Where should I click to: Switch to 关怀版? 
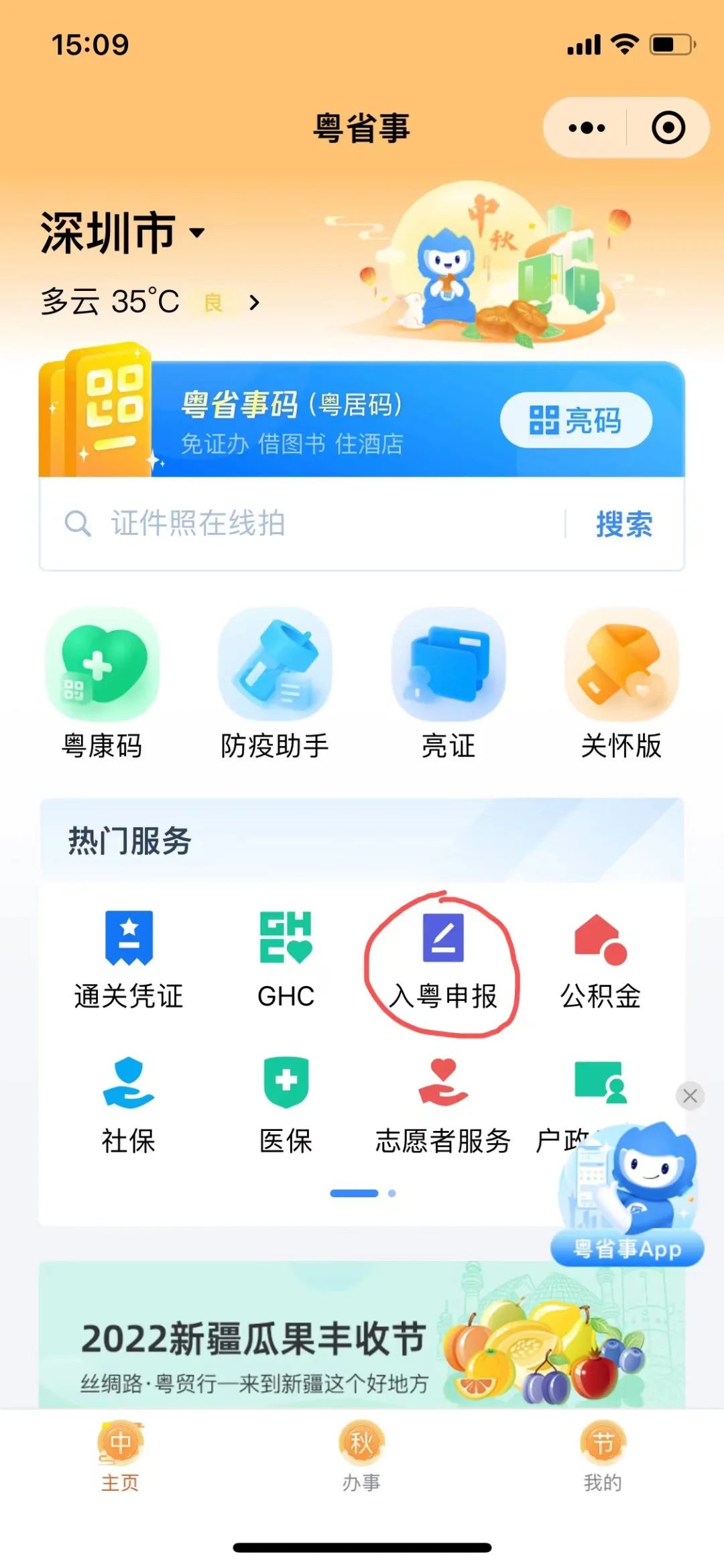[x=621, y=684]
